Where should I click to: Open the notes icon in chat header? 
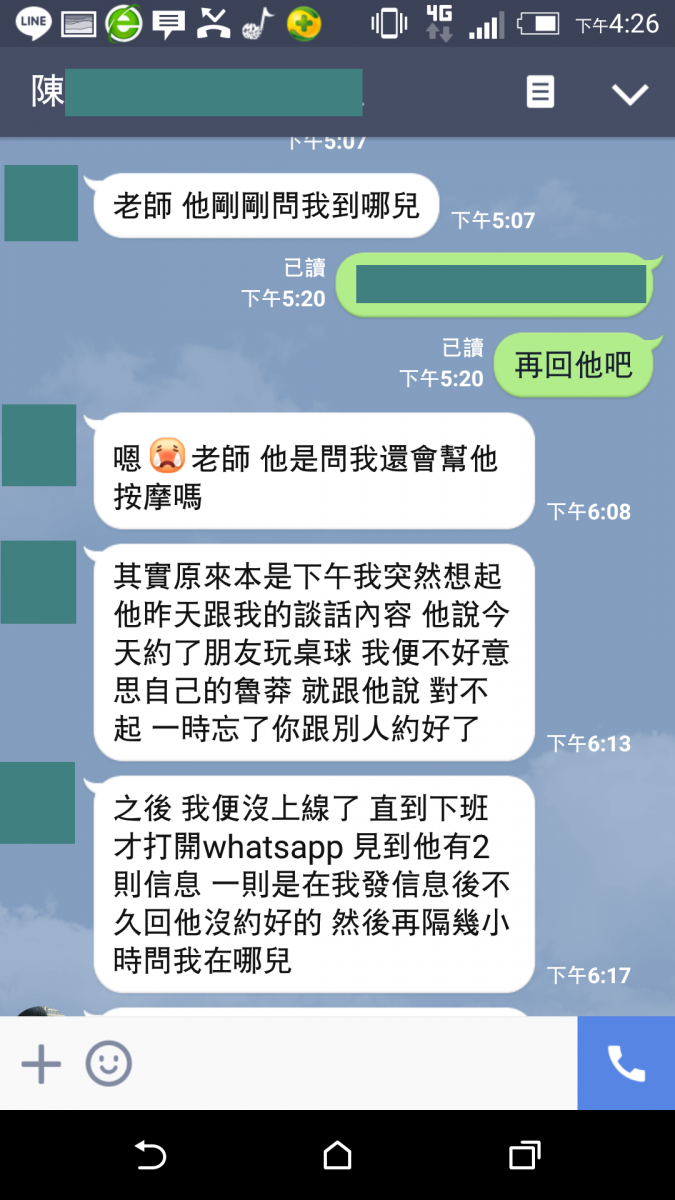[540, 93]
